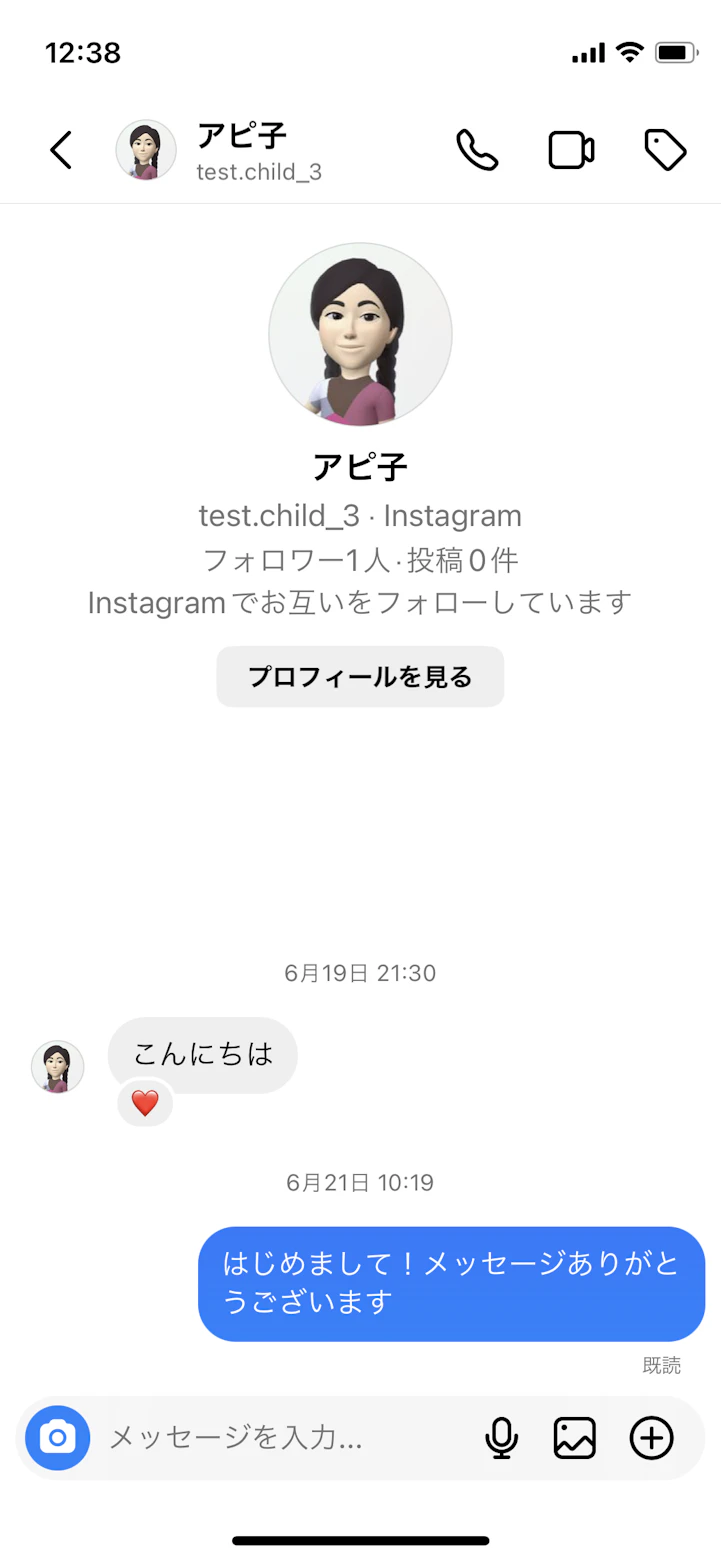The width and height of the screenshot is (721, 1561).
Task: Open the photo gallery picker
Action: [574, 1438]
